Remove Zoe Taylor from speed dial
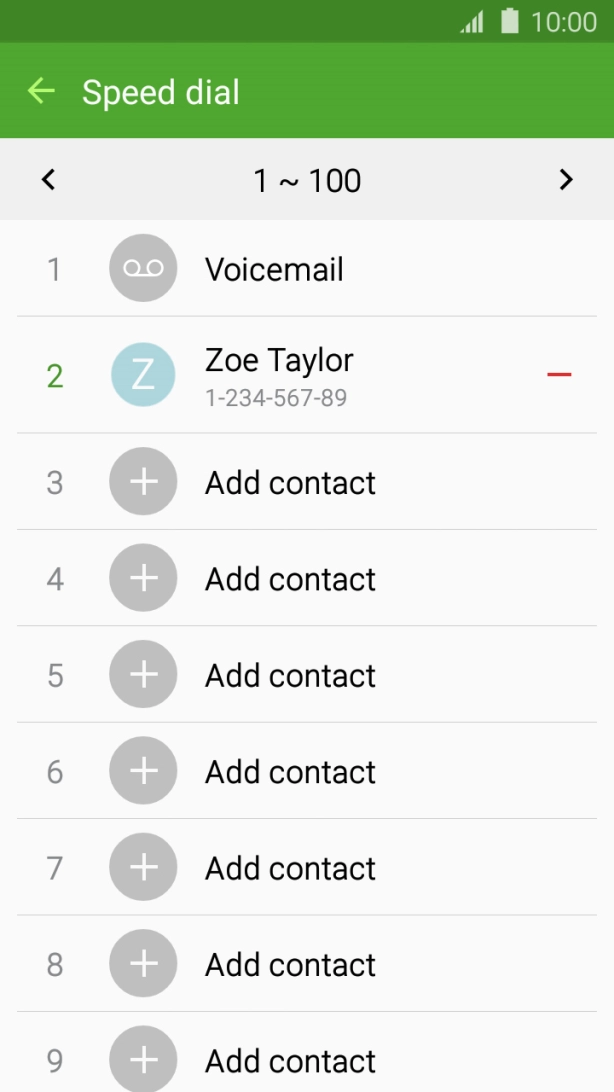 [559, 375]
